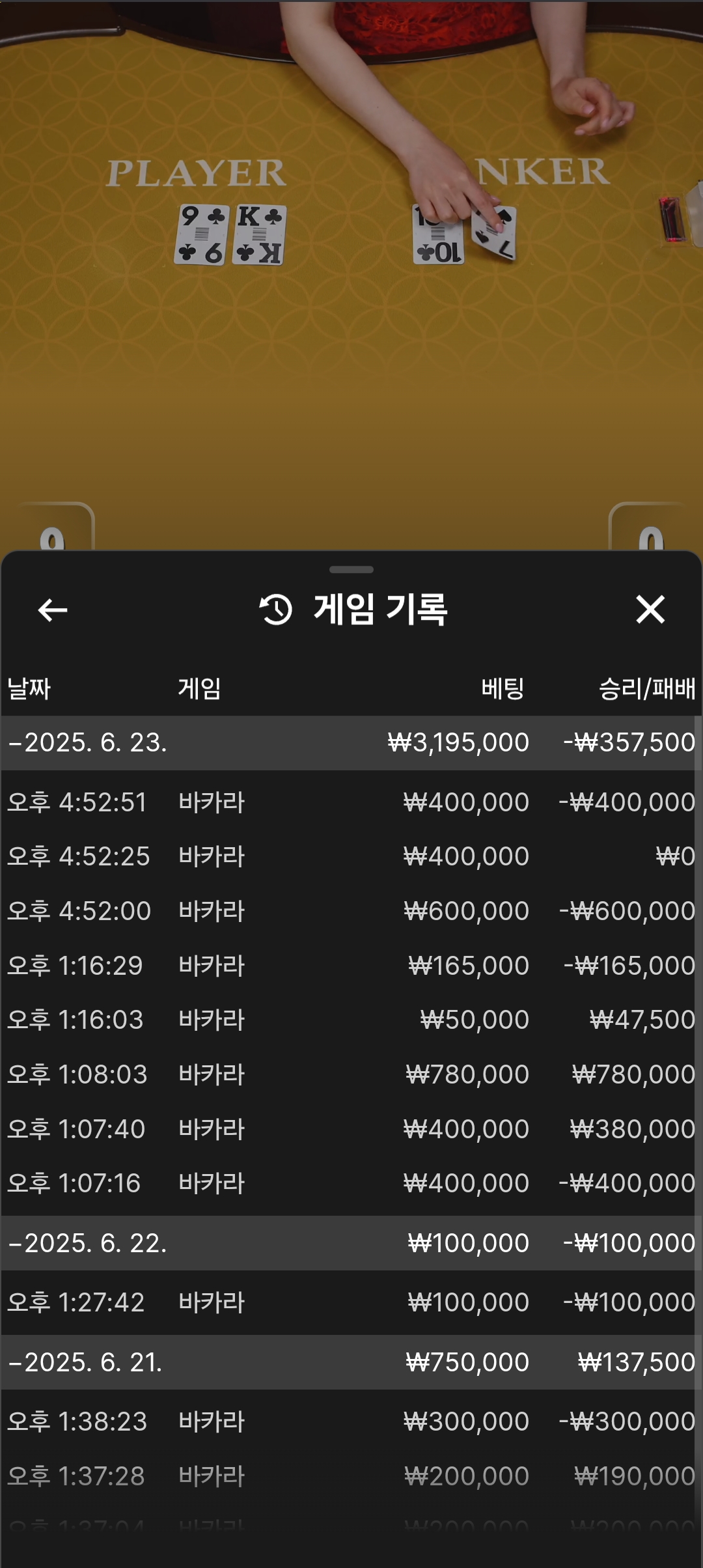Viewport: 703px width, 1568px height.
Task: View the 오후 1:16:29 baccarat round details
Action: coord(351,966)
